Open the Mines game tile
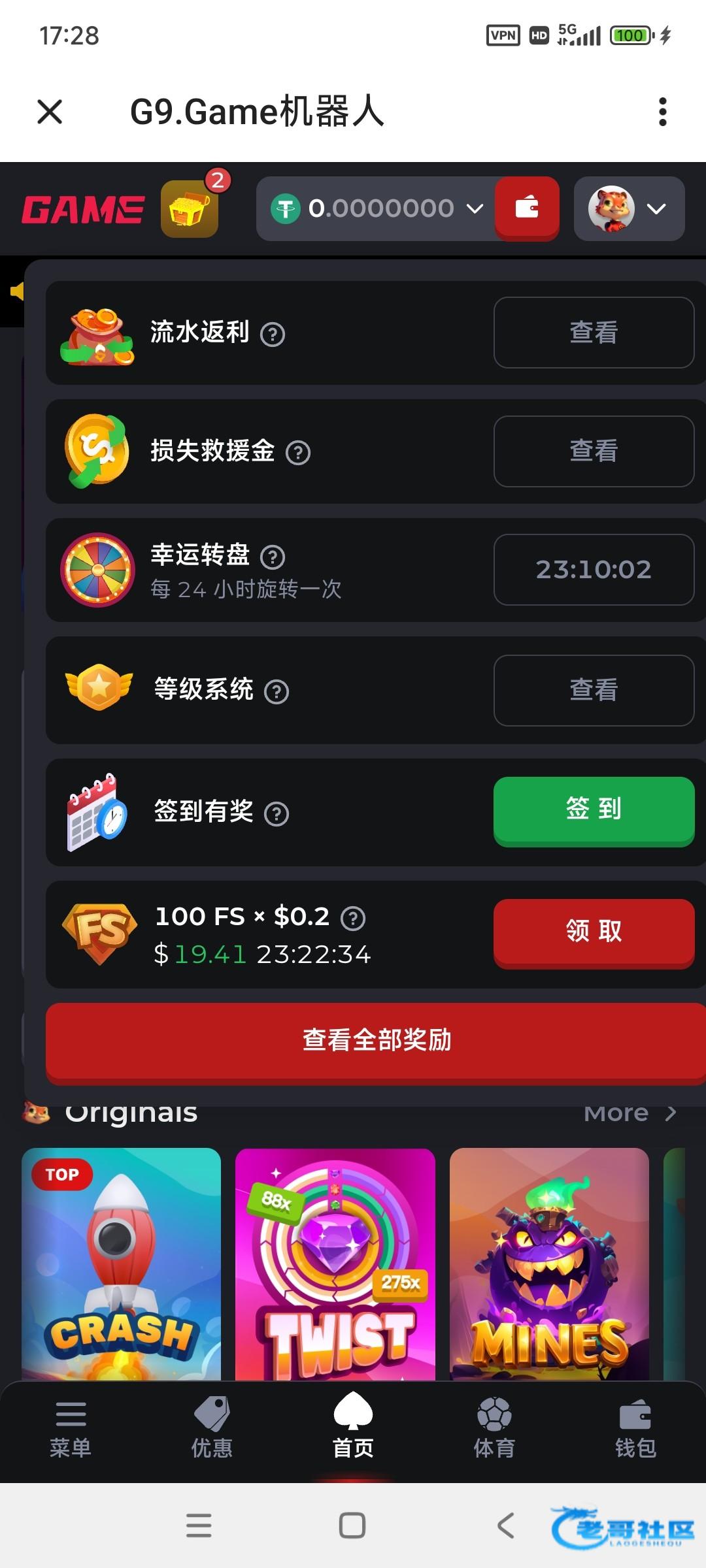 coord(549,1264)
